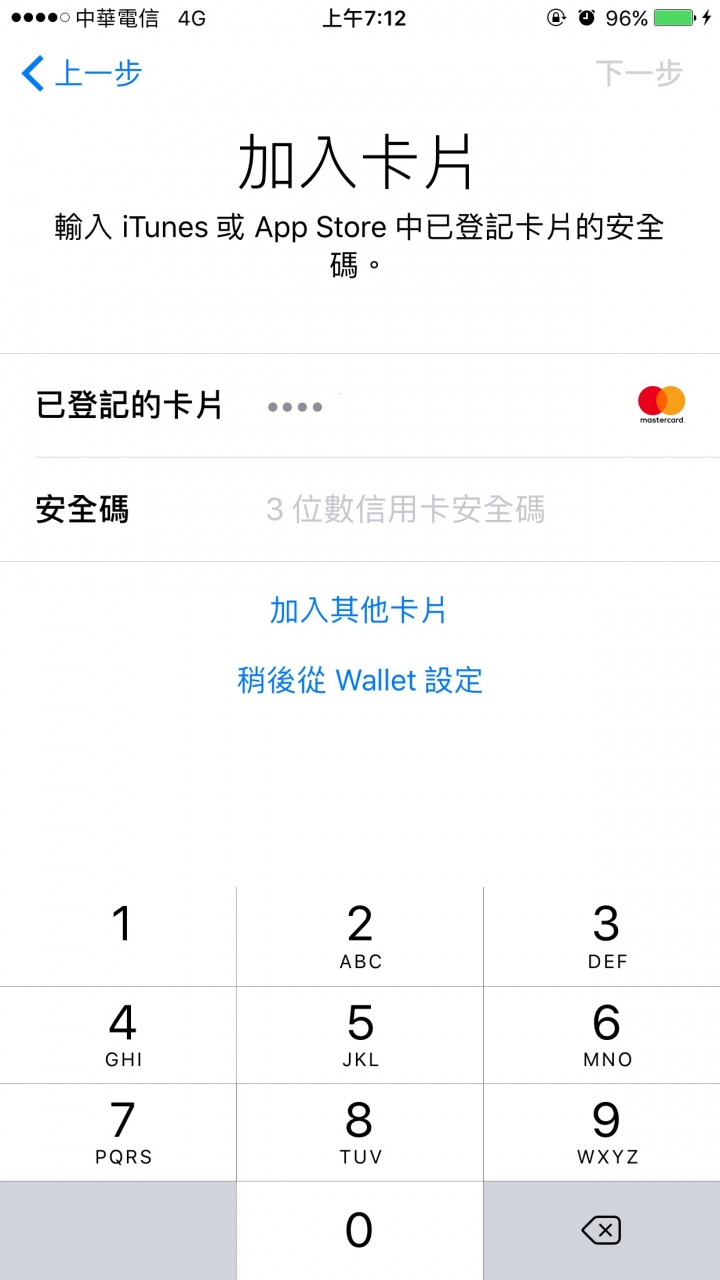The width and height of the screenshot is (720, 1280).
Task: Select 稍後從 Wallet 設定
Action: (x=360, y=680)
